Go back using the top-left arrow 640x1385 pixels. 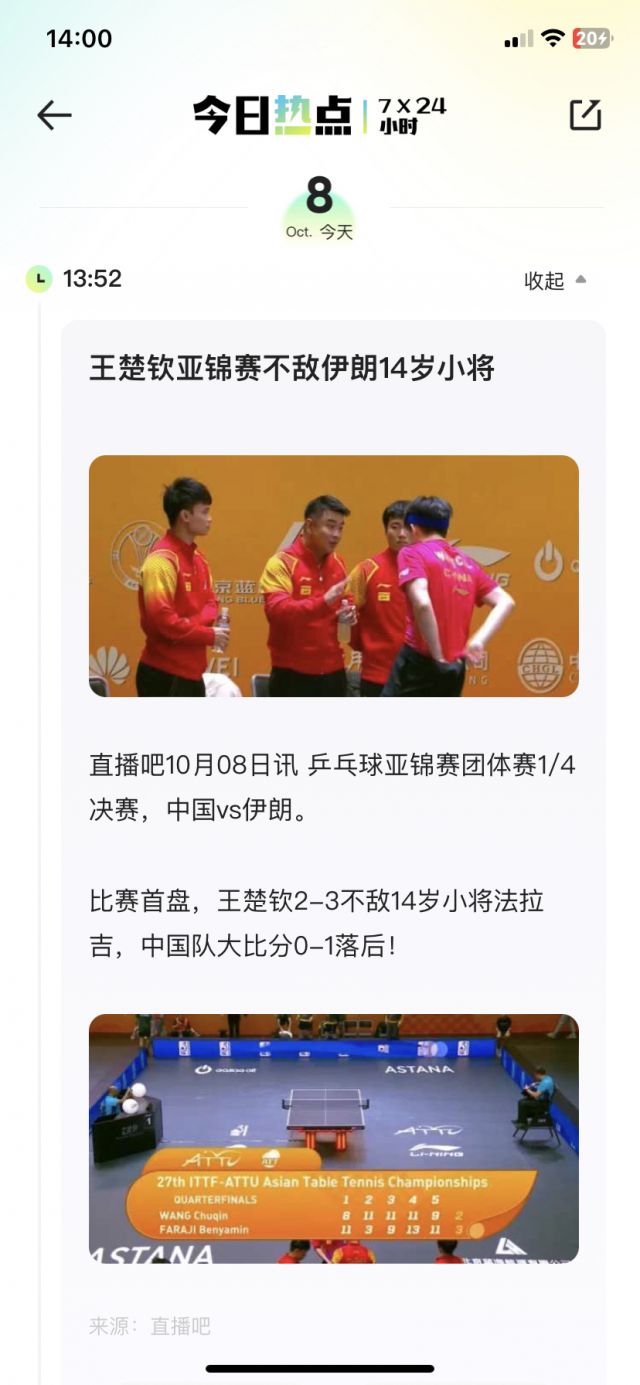point(54,115)
